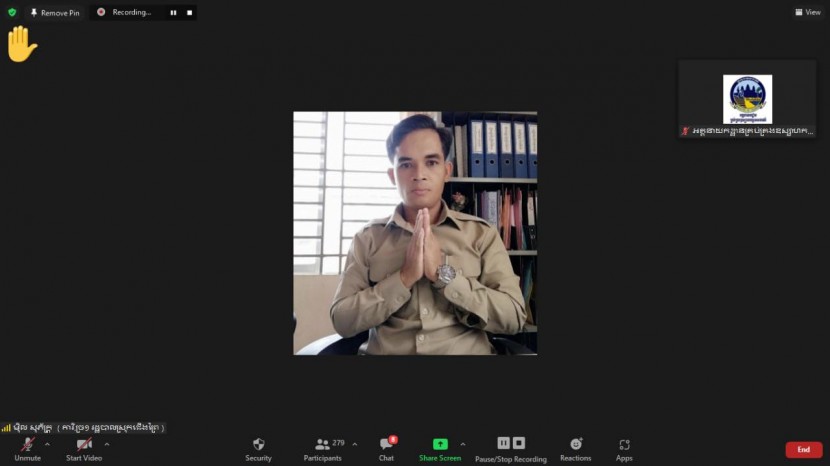Start Share Screen
Screen dimensions: 830x466
click(440, 448)
